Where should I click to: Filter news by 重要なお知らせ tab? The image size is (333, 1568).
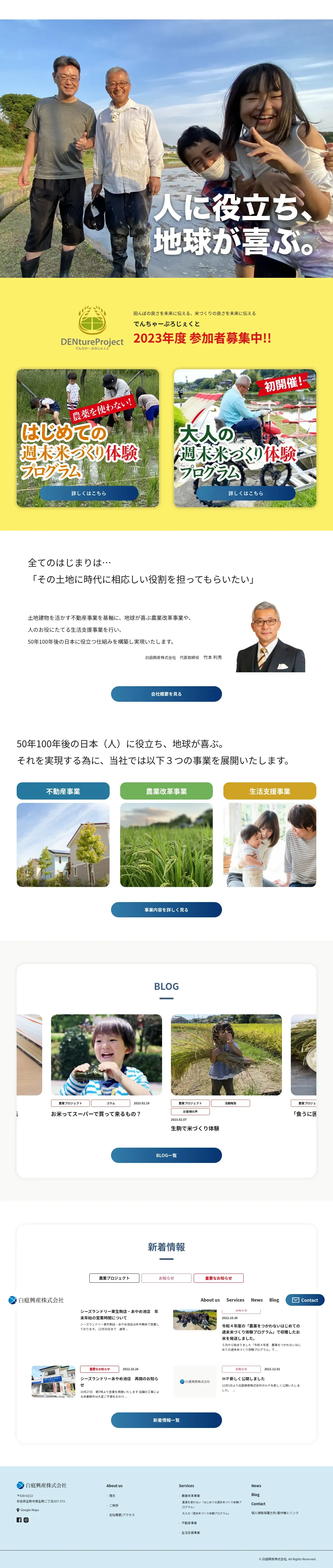pyautogui.click(x=218, y=1278)
